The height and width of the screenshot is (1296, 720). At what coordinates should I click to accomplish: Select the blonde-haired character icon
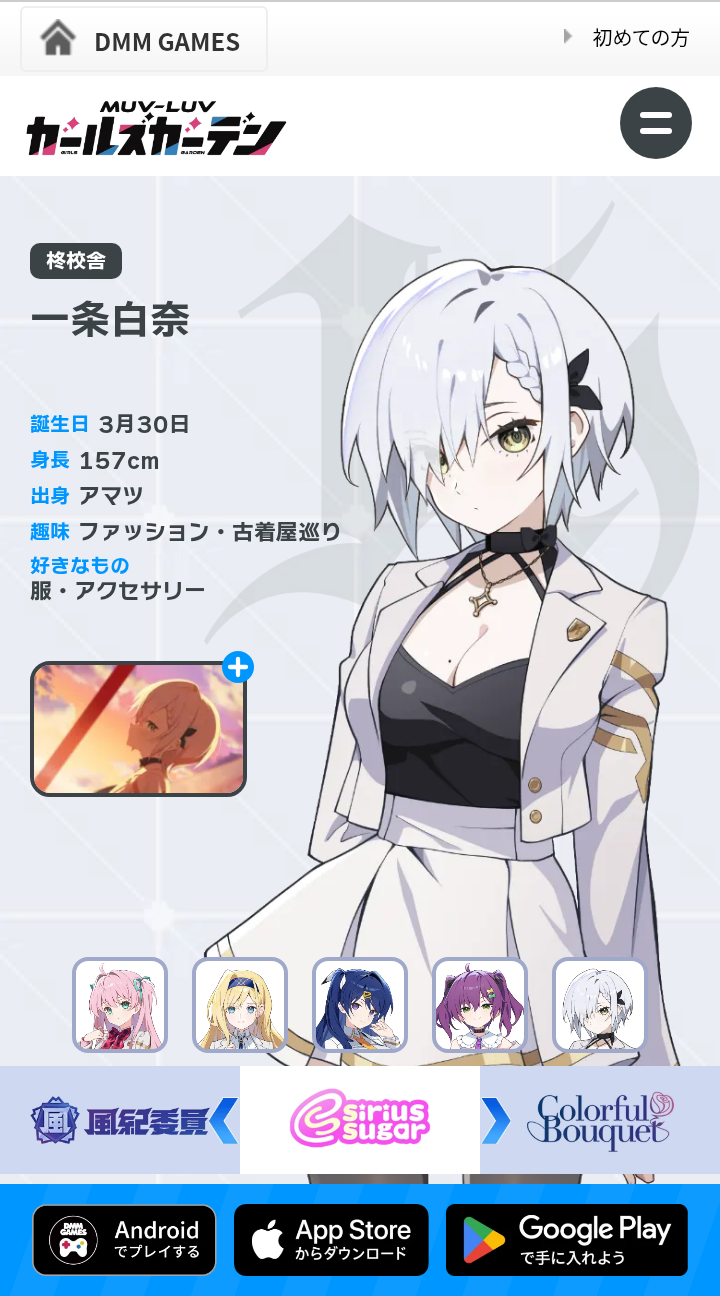(240, 1005)
